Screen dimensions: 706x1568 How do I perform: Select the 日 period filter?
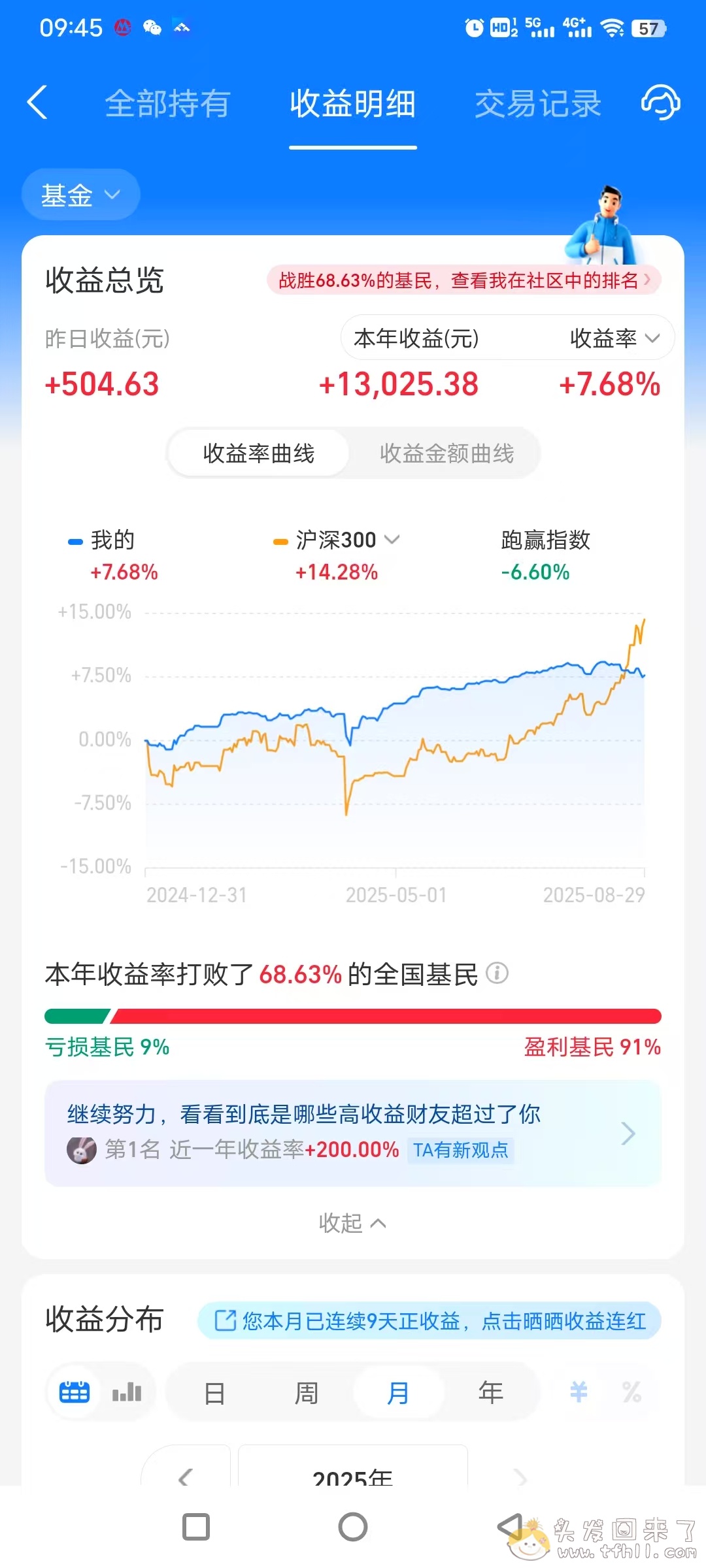(214, 1393)
